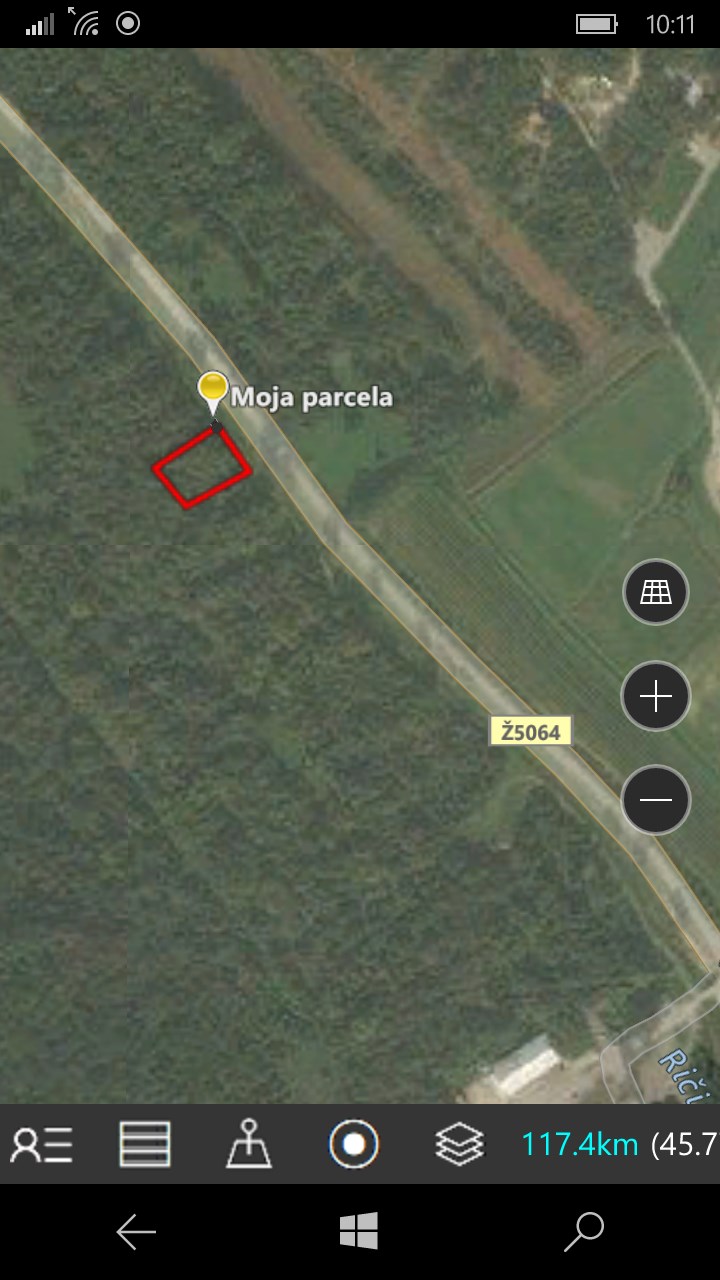Zoom out with the minus button

tap(656, 799)
